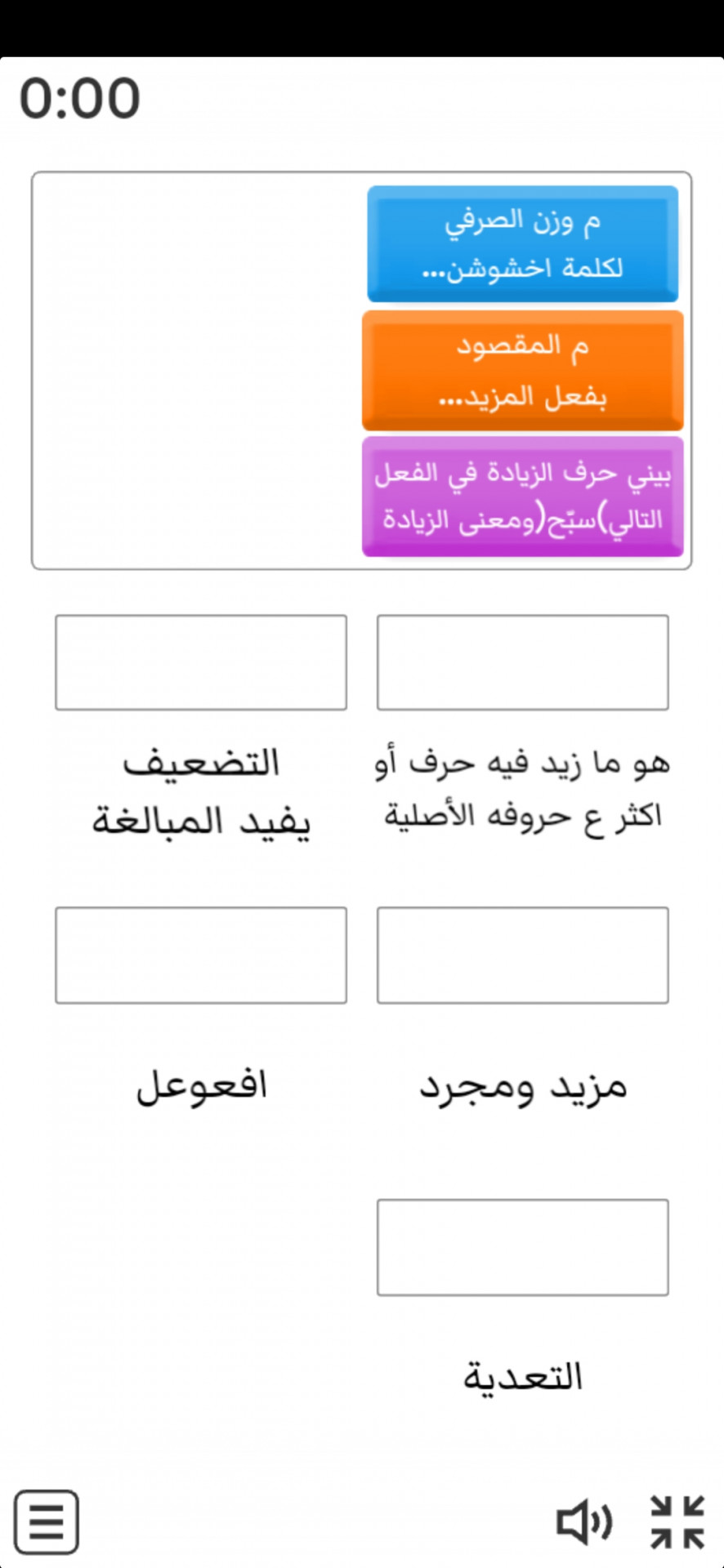The image size is (724, 1568).
Task: Tap the answer box above هو ما زيد فيه حرف
Action: (x=522, y=662)
